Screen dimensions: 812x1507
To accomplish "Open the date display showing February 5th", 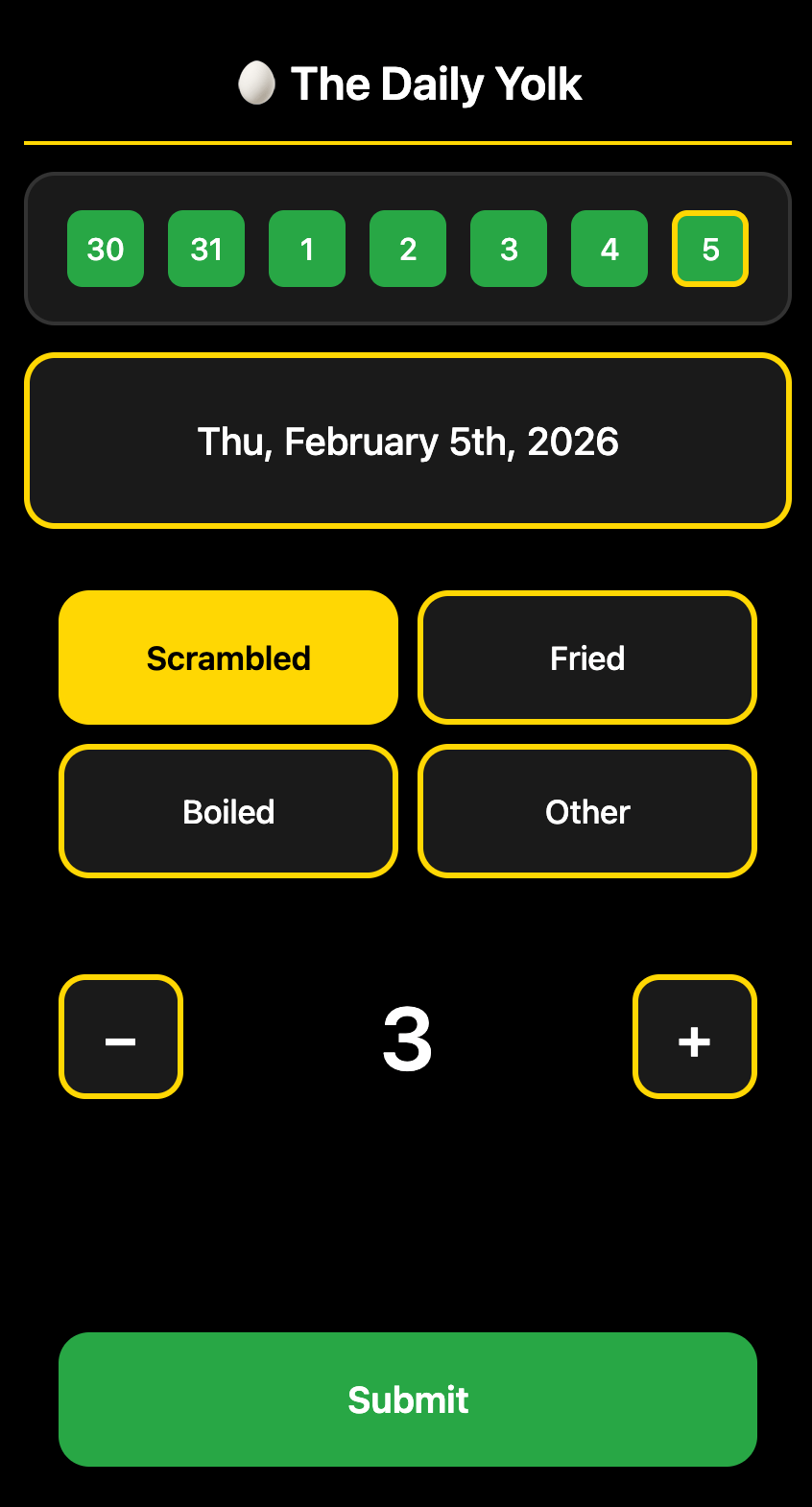I will (408, 441).
